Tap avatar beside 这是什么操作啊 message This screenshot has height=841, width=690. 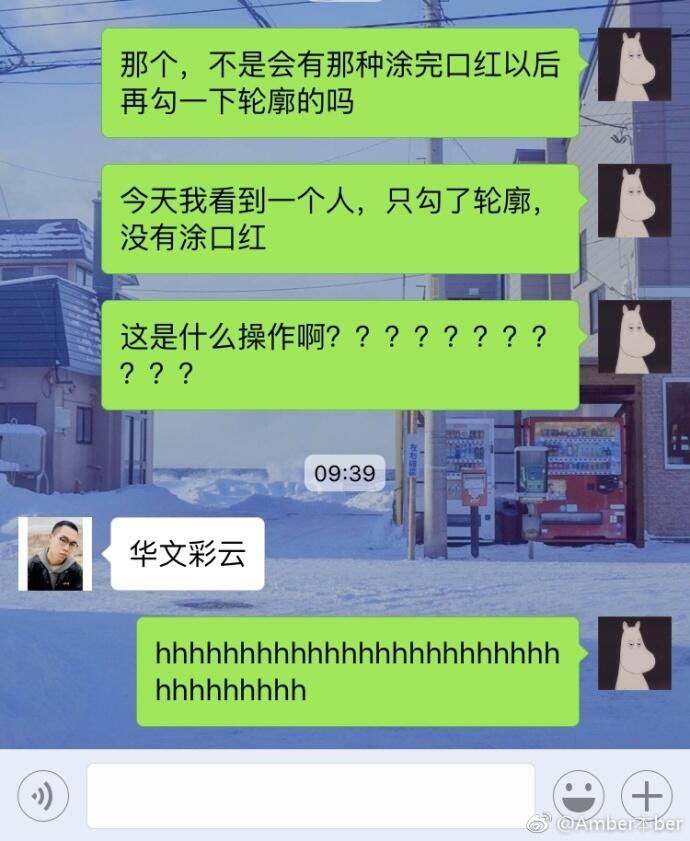(x=634, y=337)
